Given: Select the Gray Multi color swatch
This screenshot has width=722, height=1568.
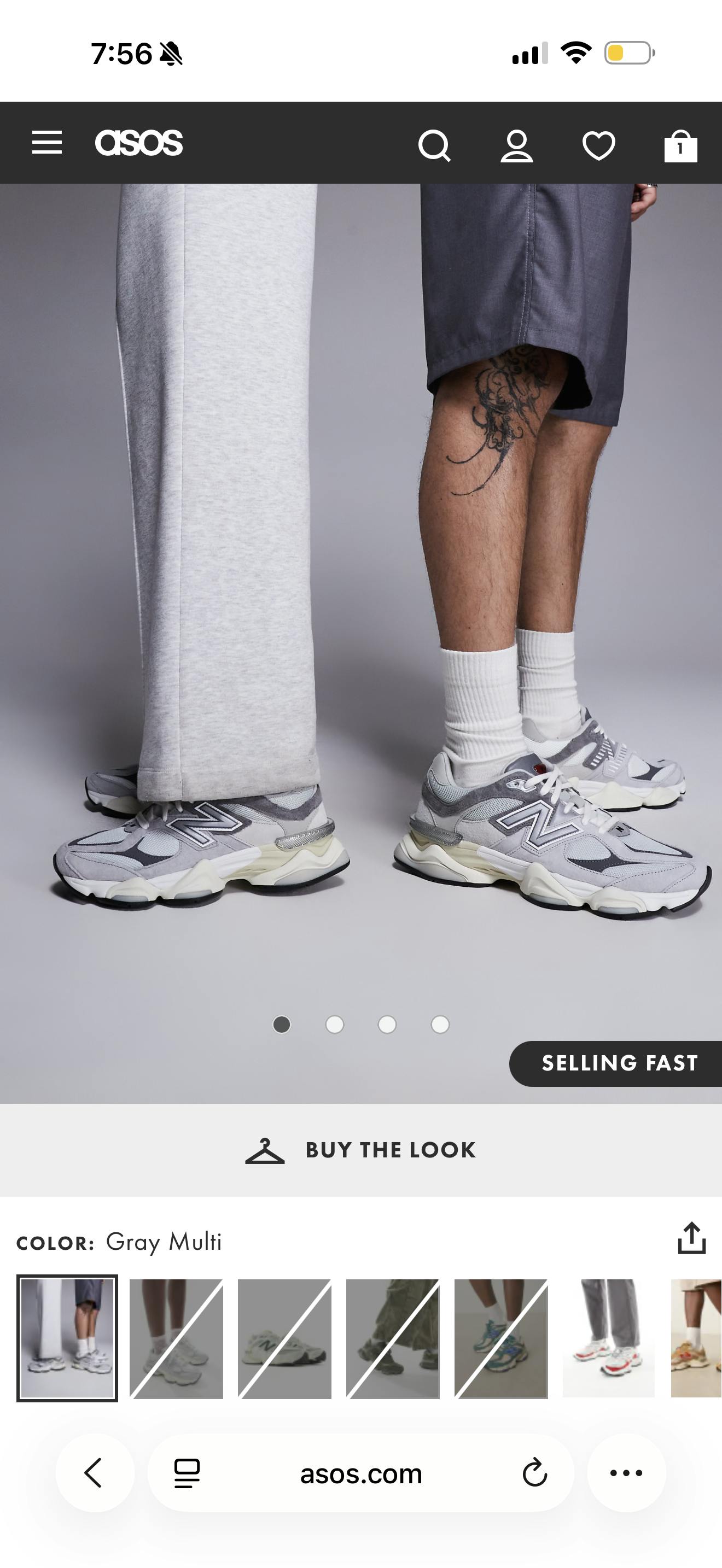Looking at the screenshot, I should click(67, 1338).
